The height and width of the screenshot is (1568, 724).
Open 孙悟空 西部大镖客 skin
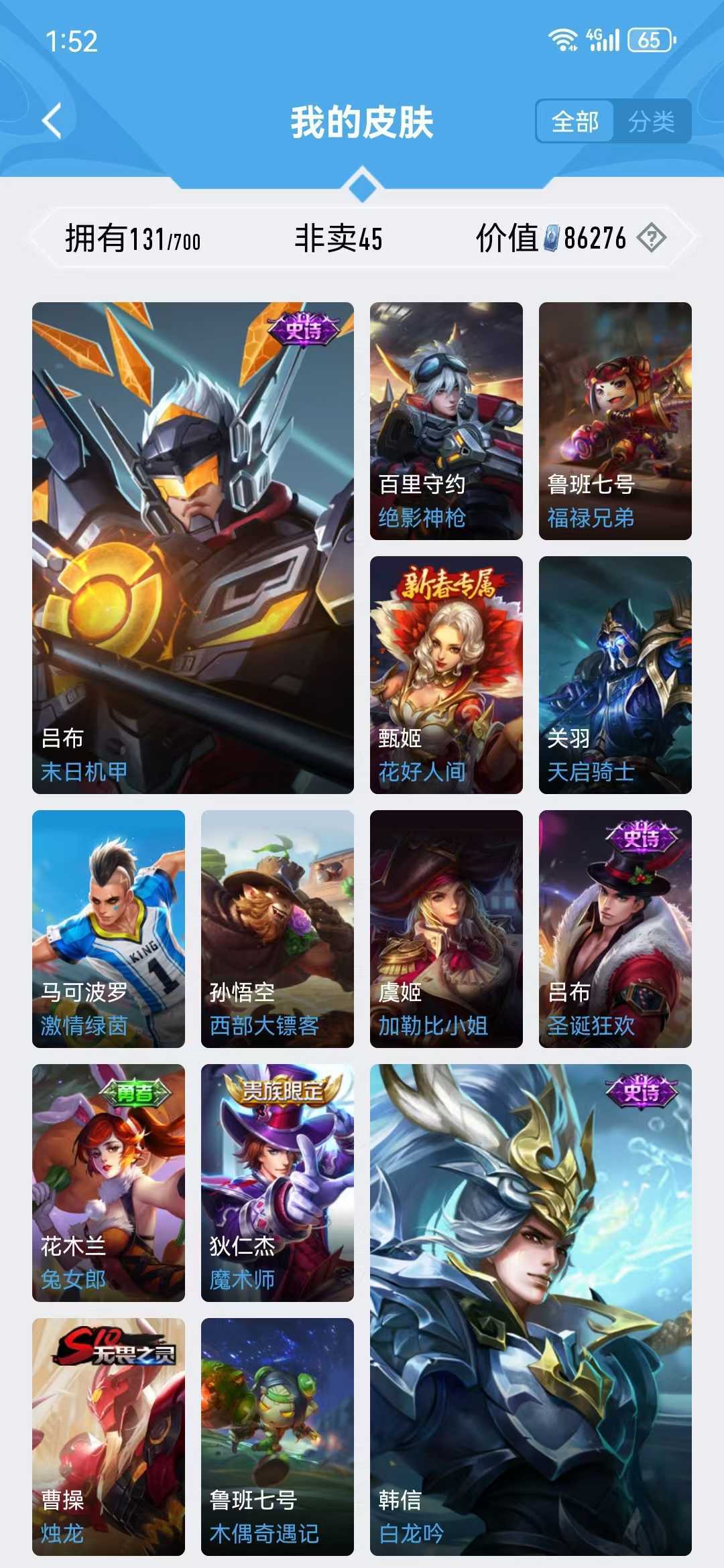(278, 929)
